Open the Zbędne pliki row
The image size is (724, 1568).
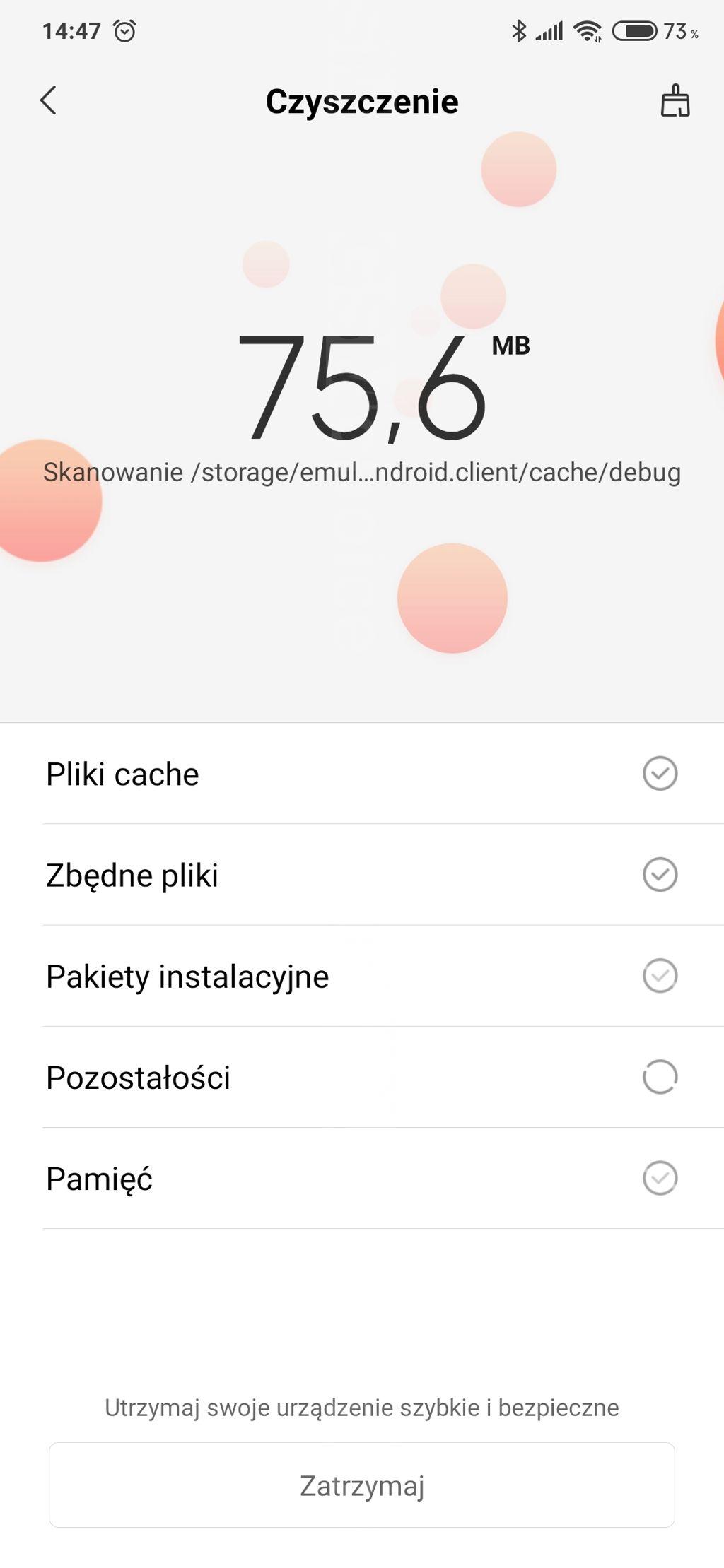[x=362, y=875]
